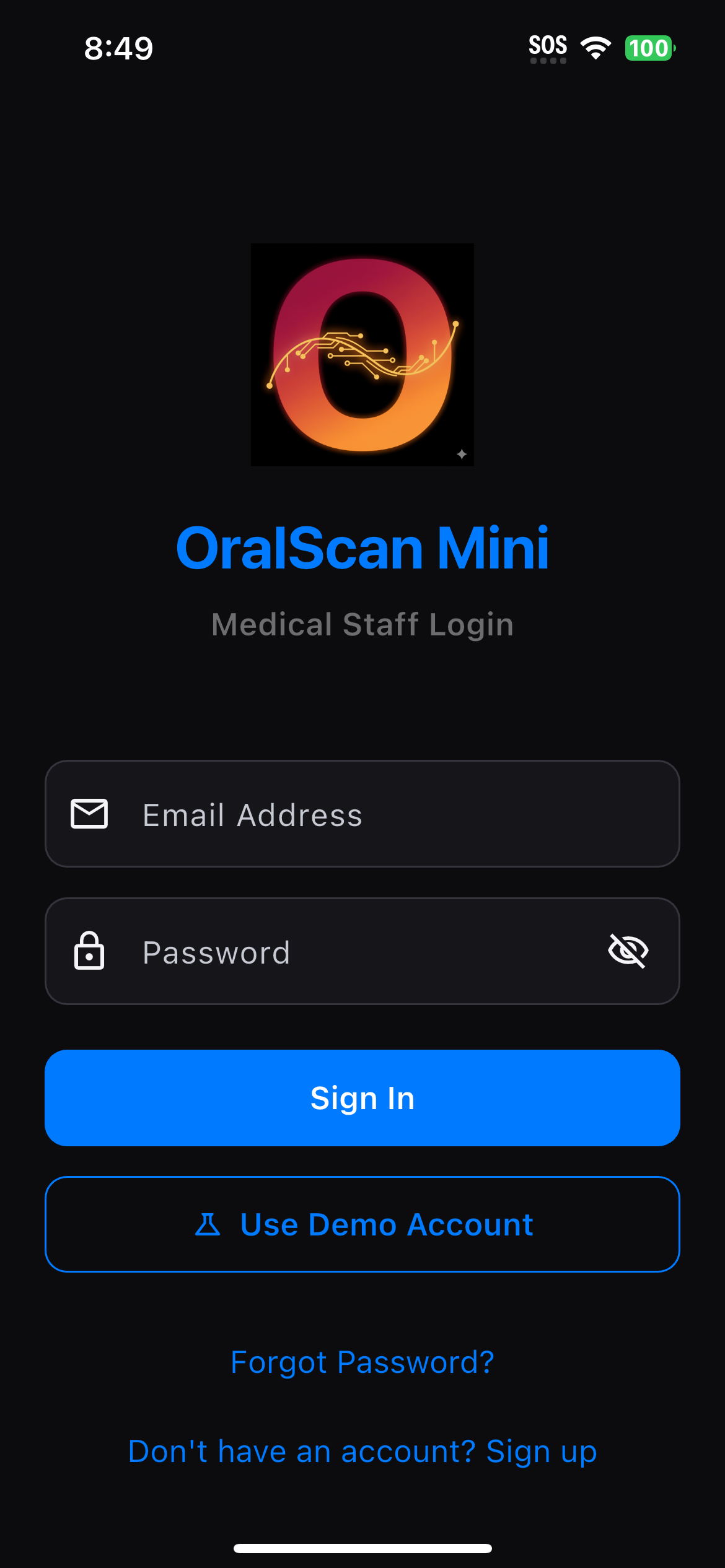Click the padlock icon in the password field
The width and height of the screenshot is (725, 1568).
[x=90, y=952]
